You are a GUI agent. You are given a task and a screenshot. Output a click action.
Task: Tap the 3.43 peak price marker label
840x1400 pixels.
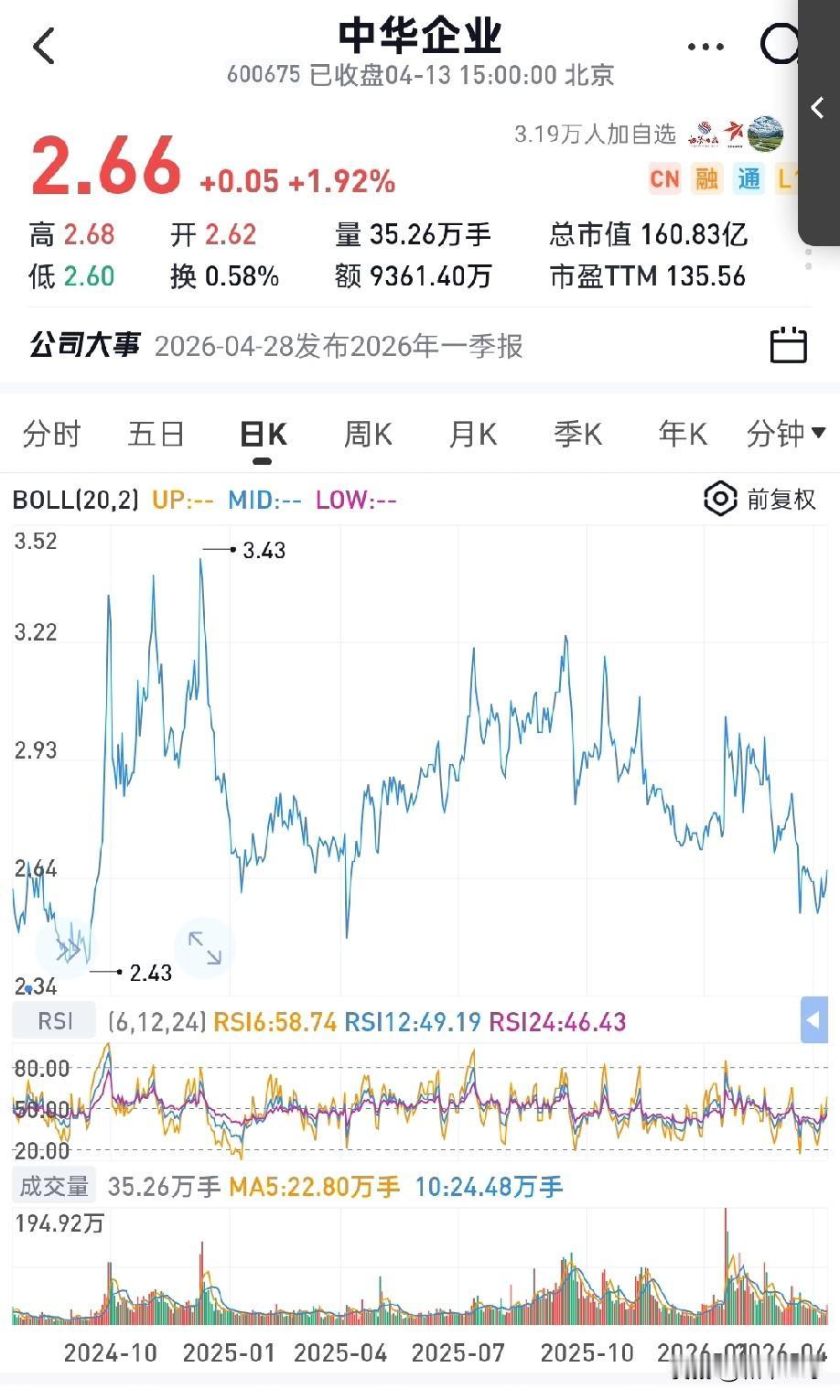click(x=263, y=550)
